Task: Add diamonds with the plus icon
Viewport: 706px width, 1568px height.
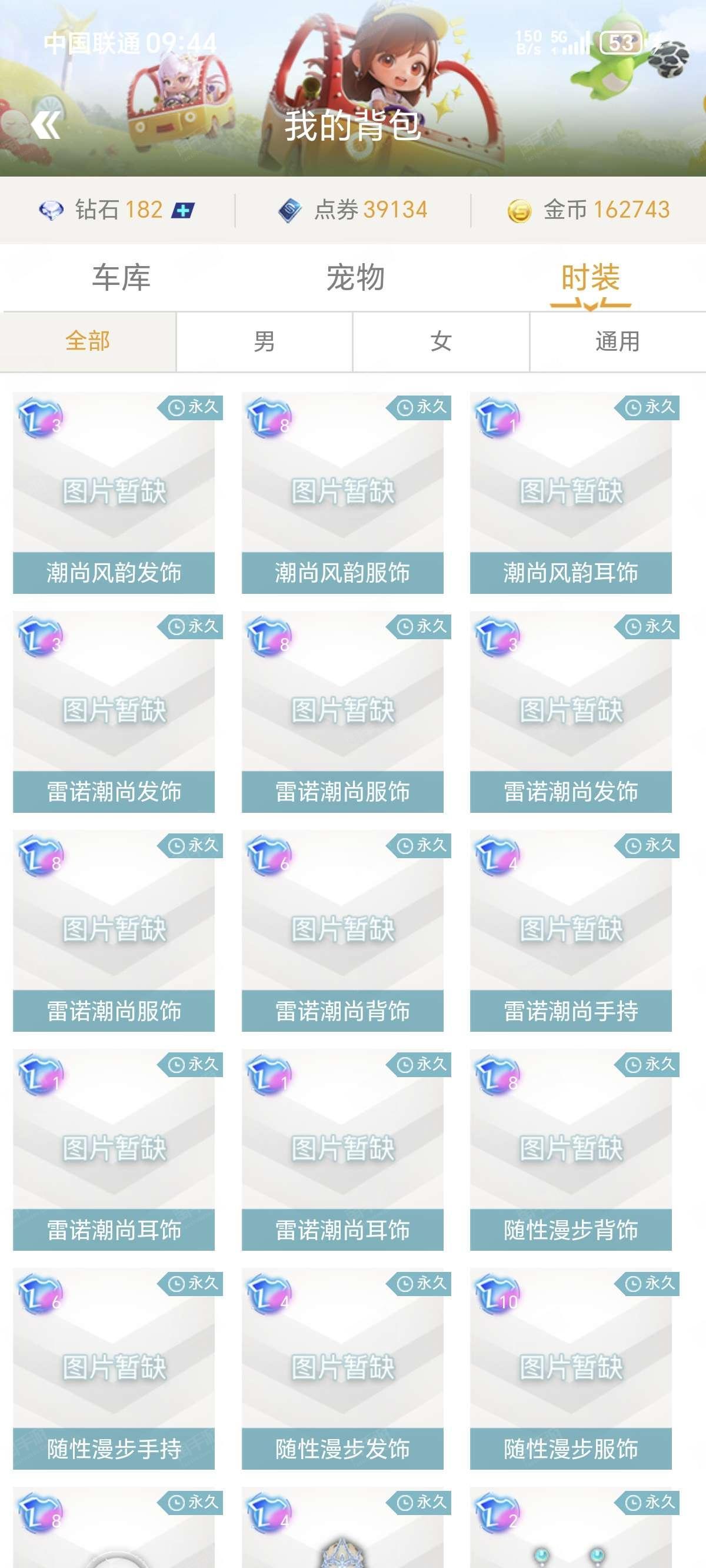Action: pos(182,211)
